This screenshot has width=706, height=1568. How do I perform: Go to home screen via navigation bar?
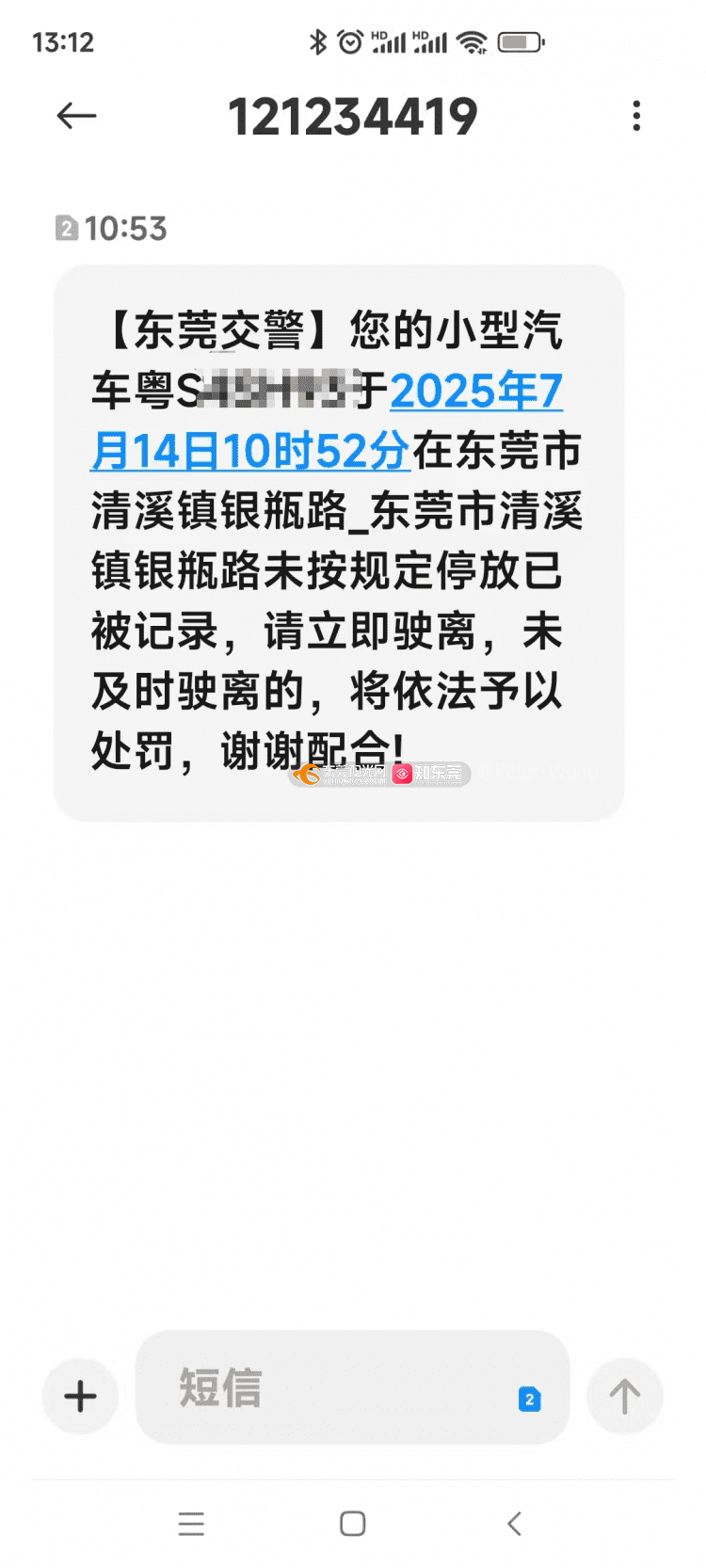[353, 1524]
